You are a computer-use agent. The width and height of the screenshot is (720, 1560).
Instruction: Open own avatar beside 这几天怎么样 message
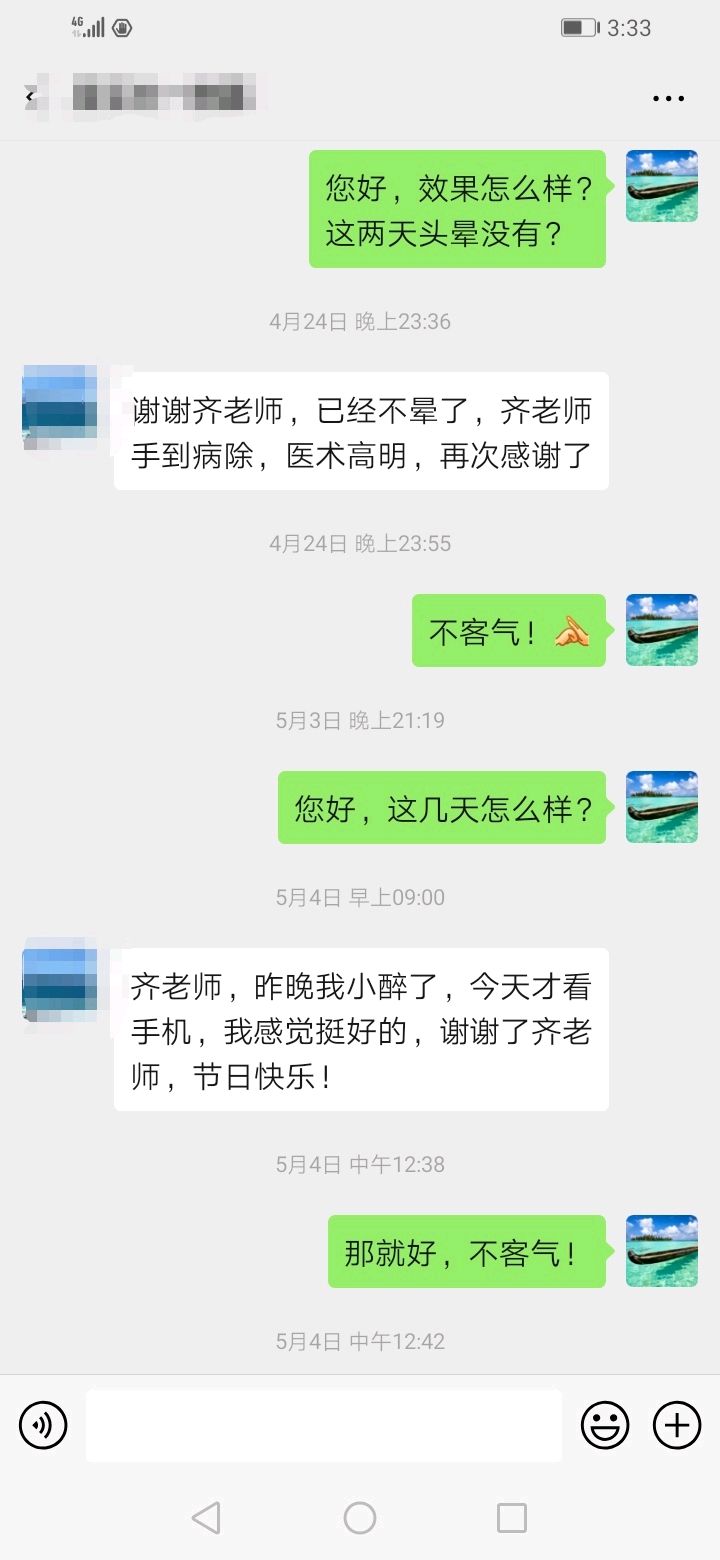coord(662,807)
